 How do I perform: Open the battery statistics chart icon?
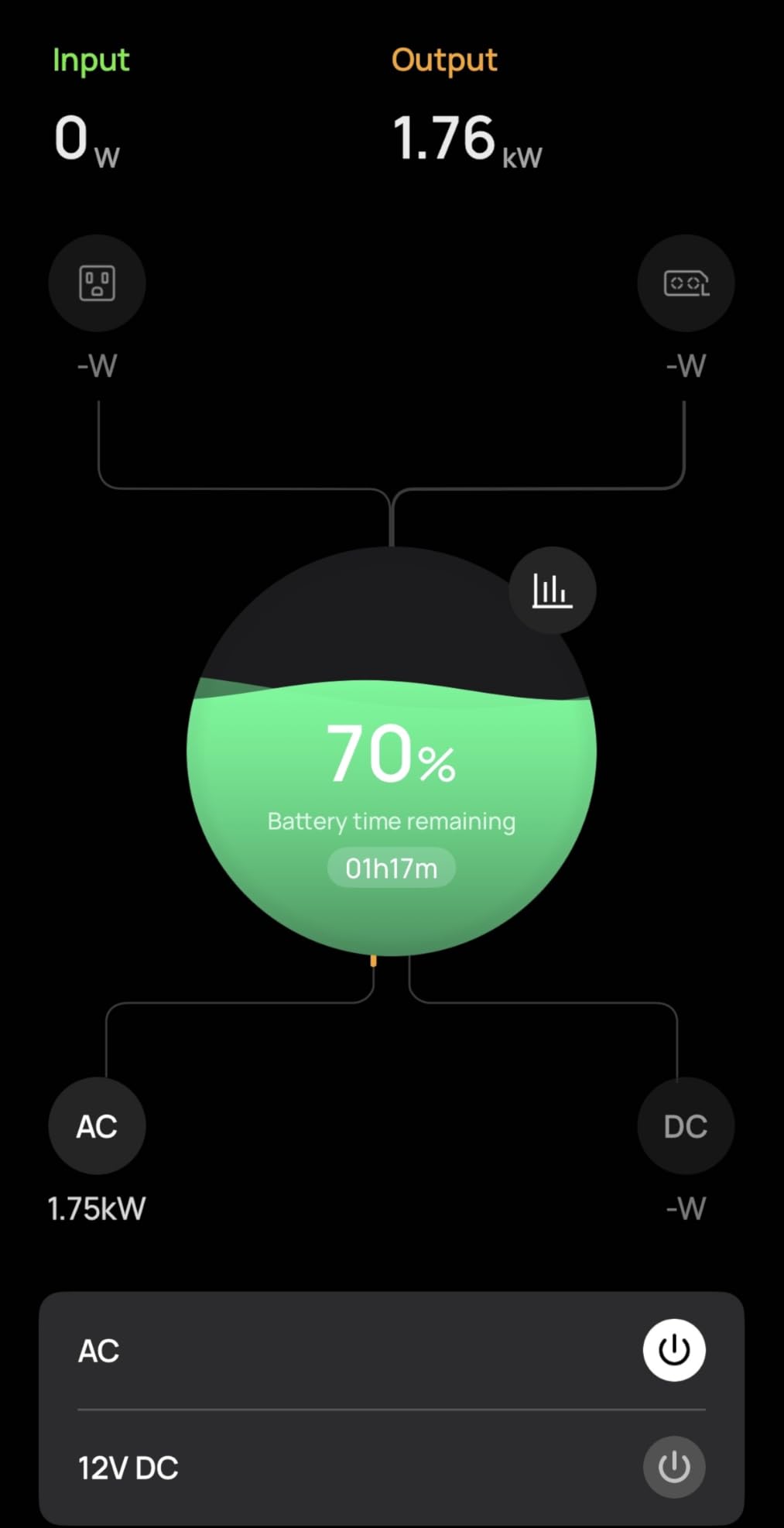pos(552,591)
